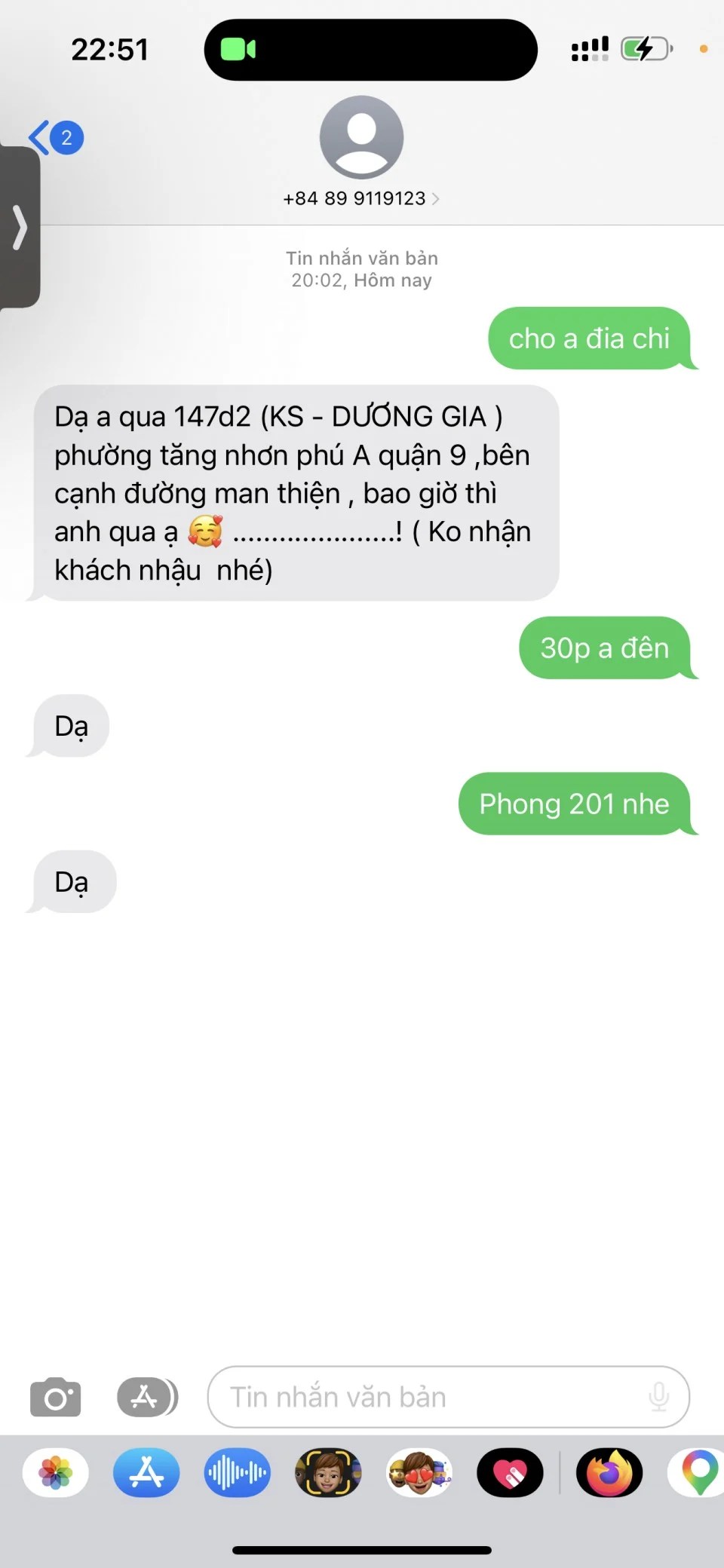The image size is (724, 1568).
Task: Open the Photos app in the app strip
Action: point(56,1472)
